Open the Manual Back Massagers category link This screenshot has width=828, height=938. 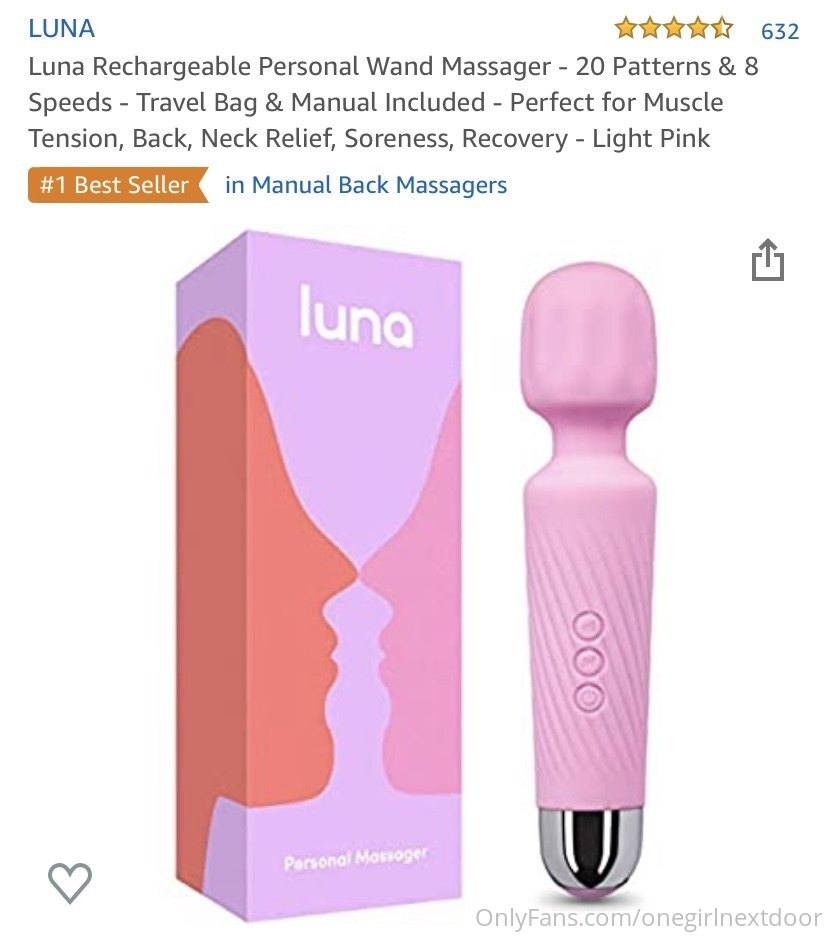click(366, 185)
